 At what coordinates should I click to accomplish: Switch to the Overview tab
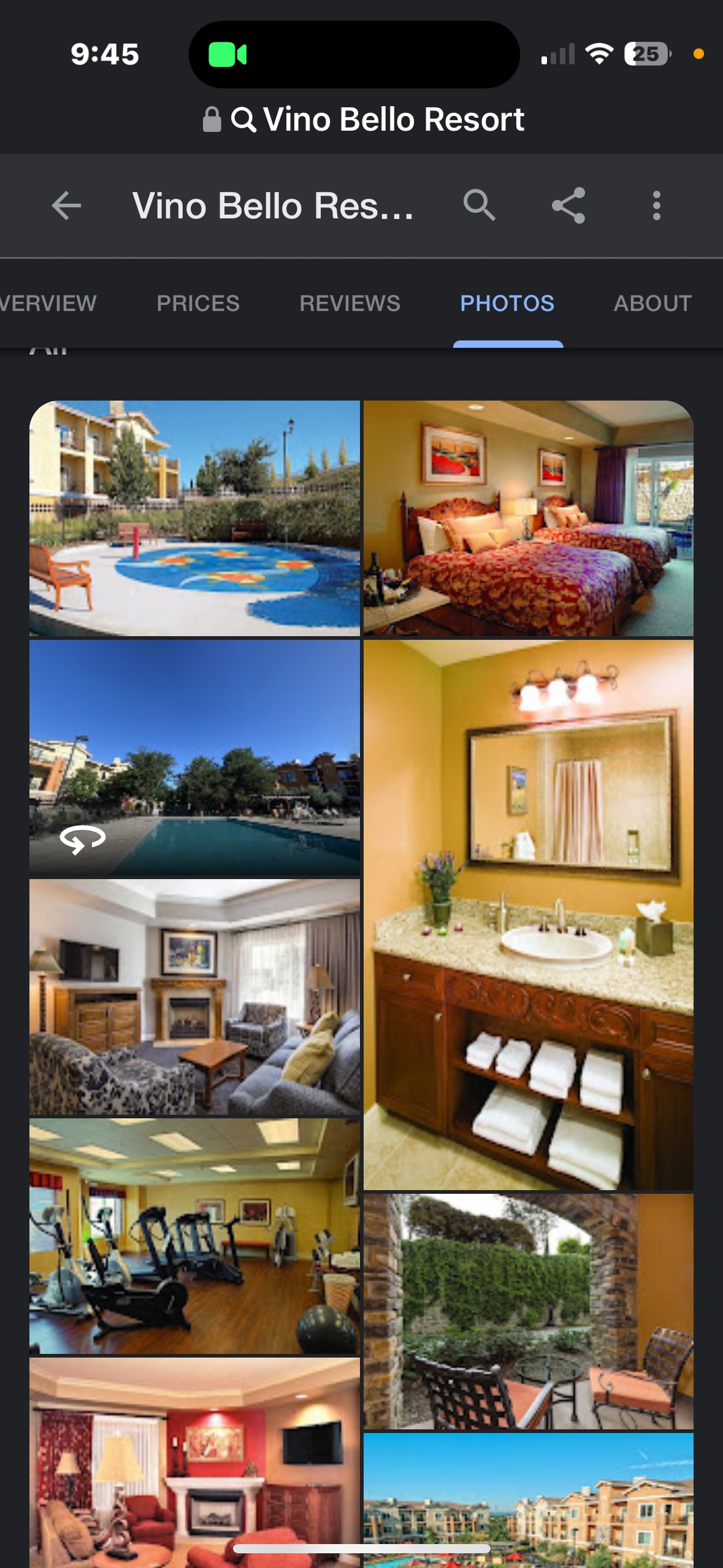click(48, 303)
